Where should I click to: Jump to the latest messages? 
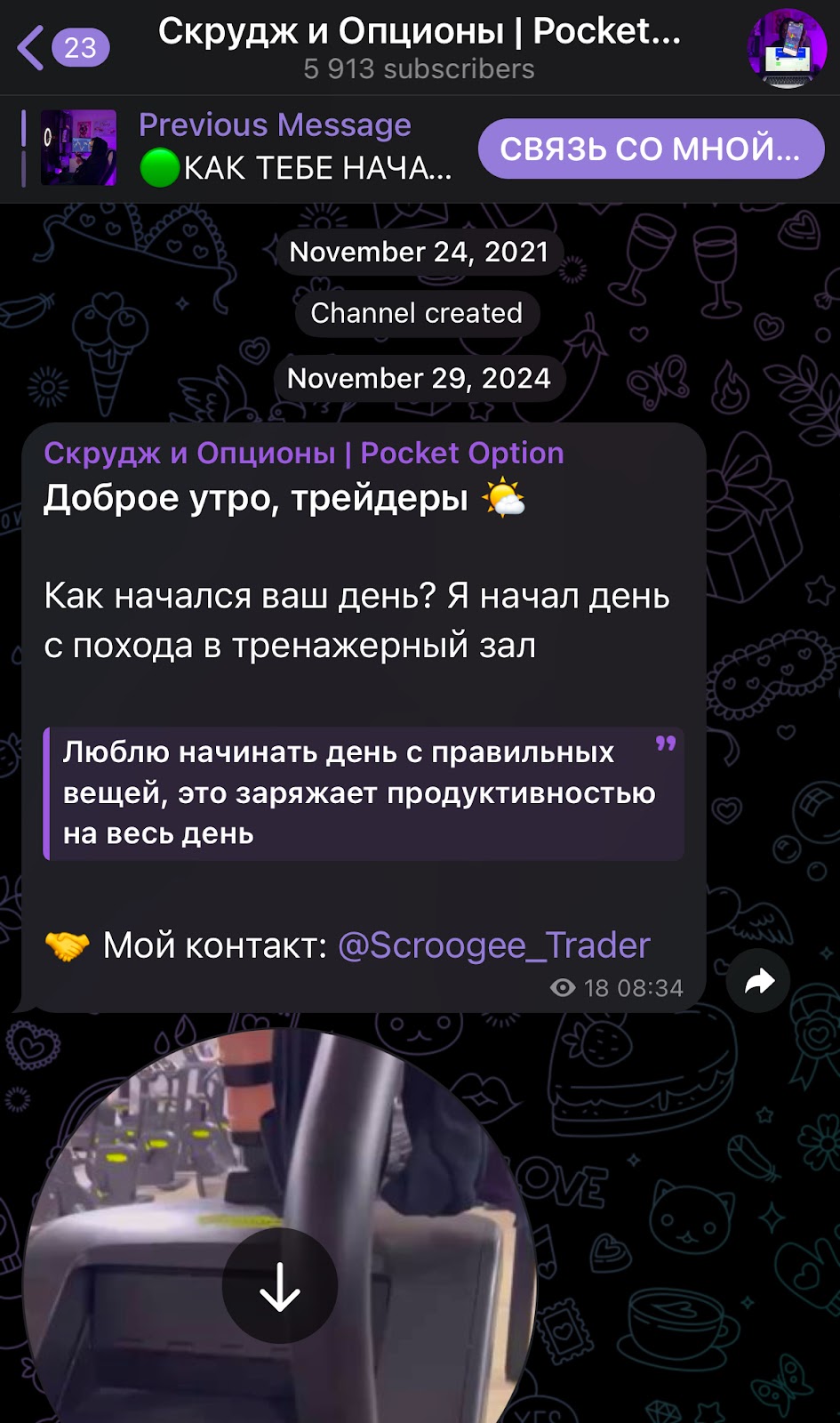pos(280,1286)
